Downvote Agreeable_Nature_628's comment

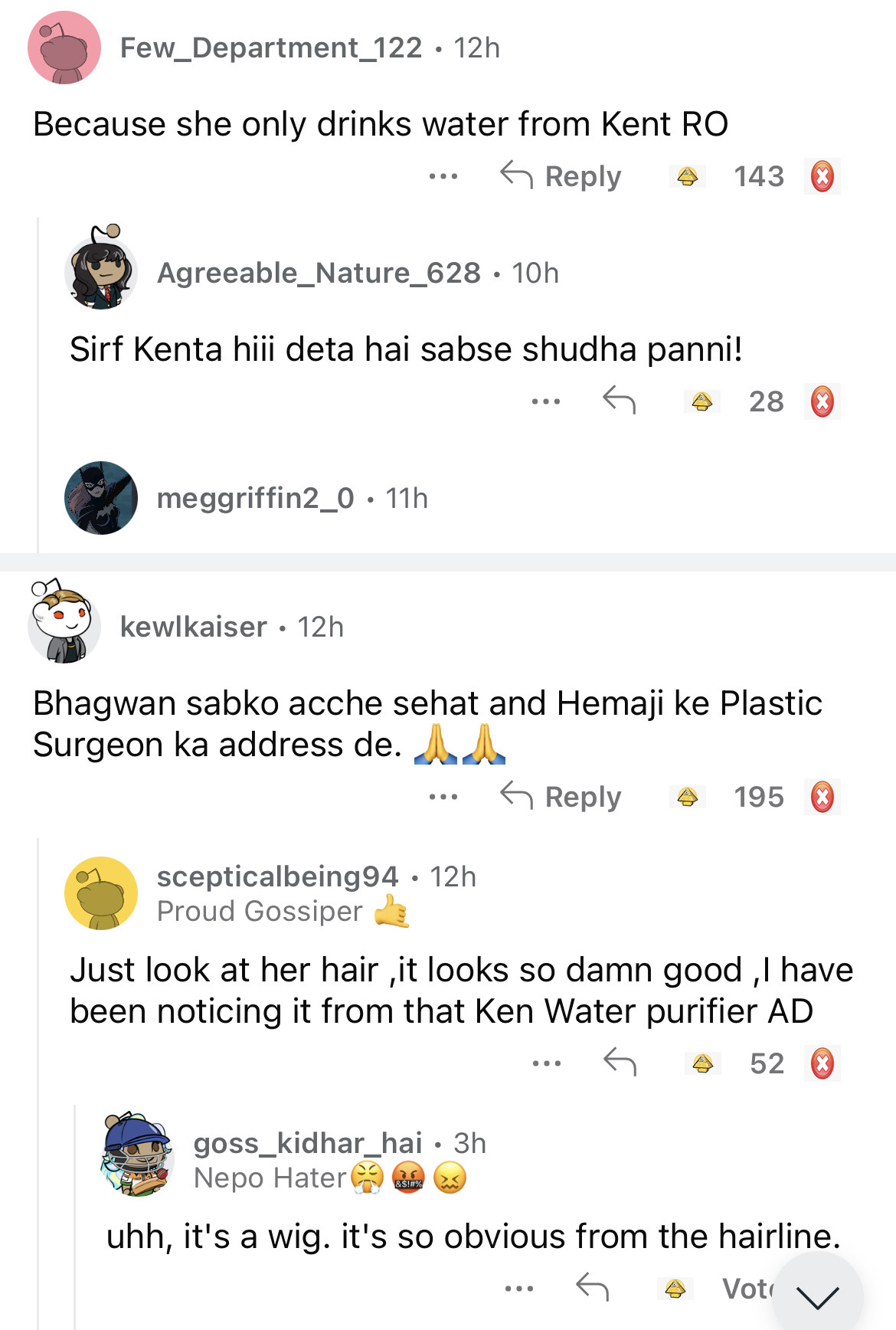coord(822,401)
